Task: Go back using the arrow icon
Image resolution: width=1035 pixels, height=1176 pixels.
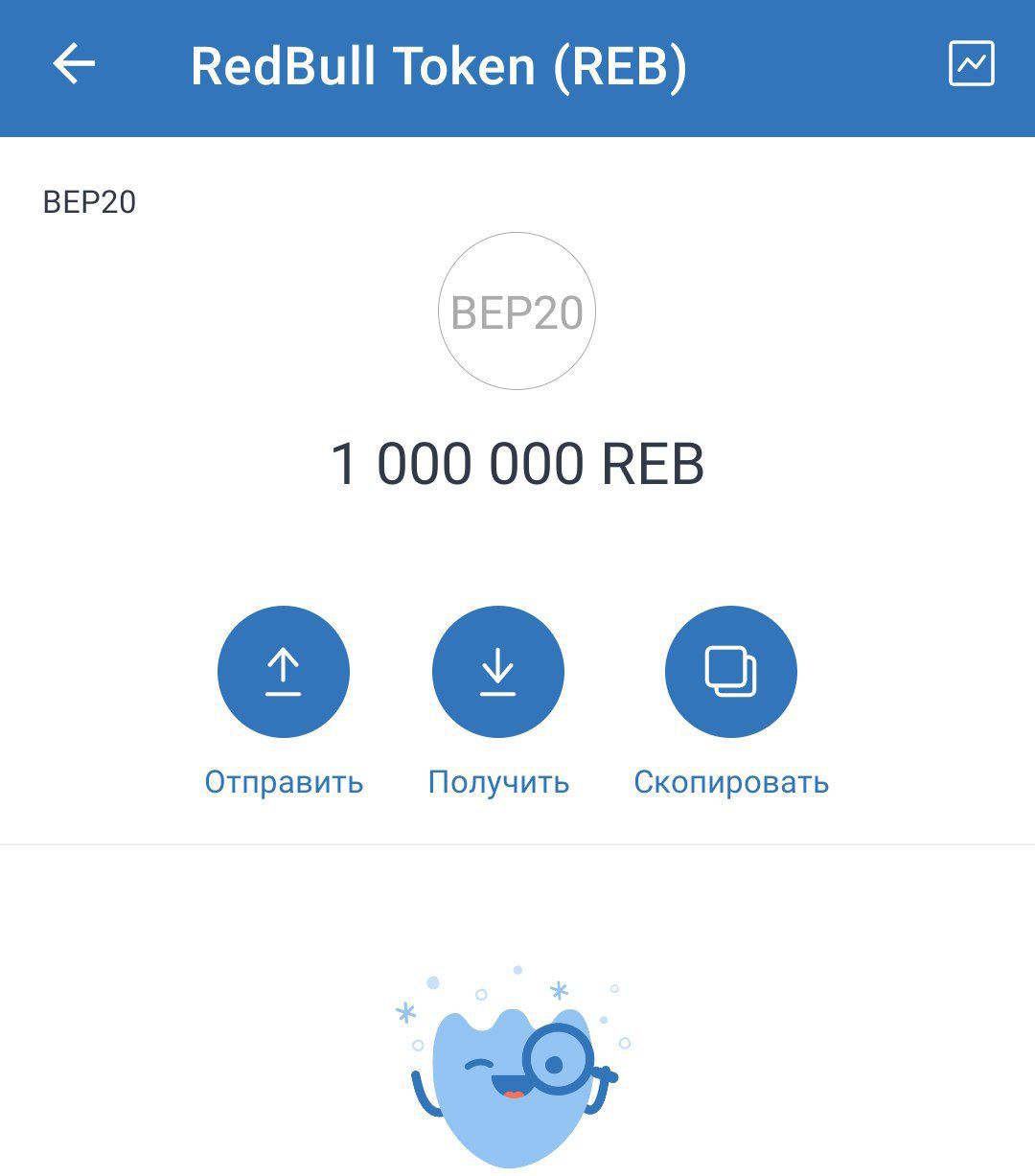Action: click(74, 65)
